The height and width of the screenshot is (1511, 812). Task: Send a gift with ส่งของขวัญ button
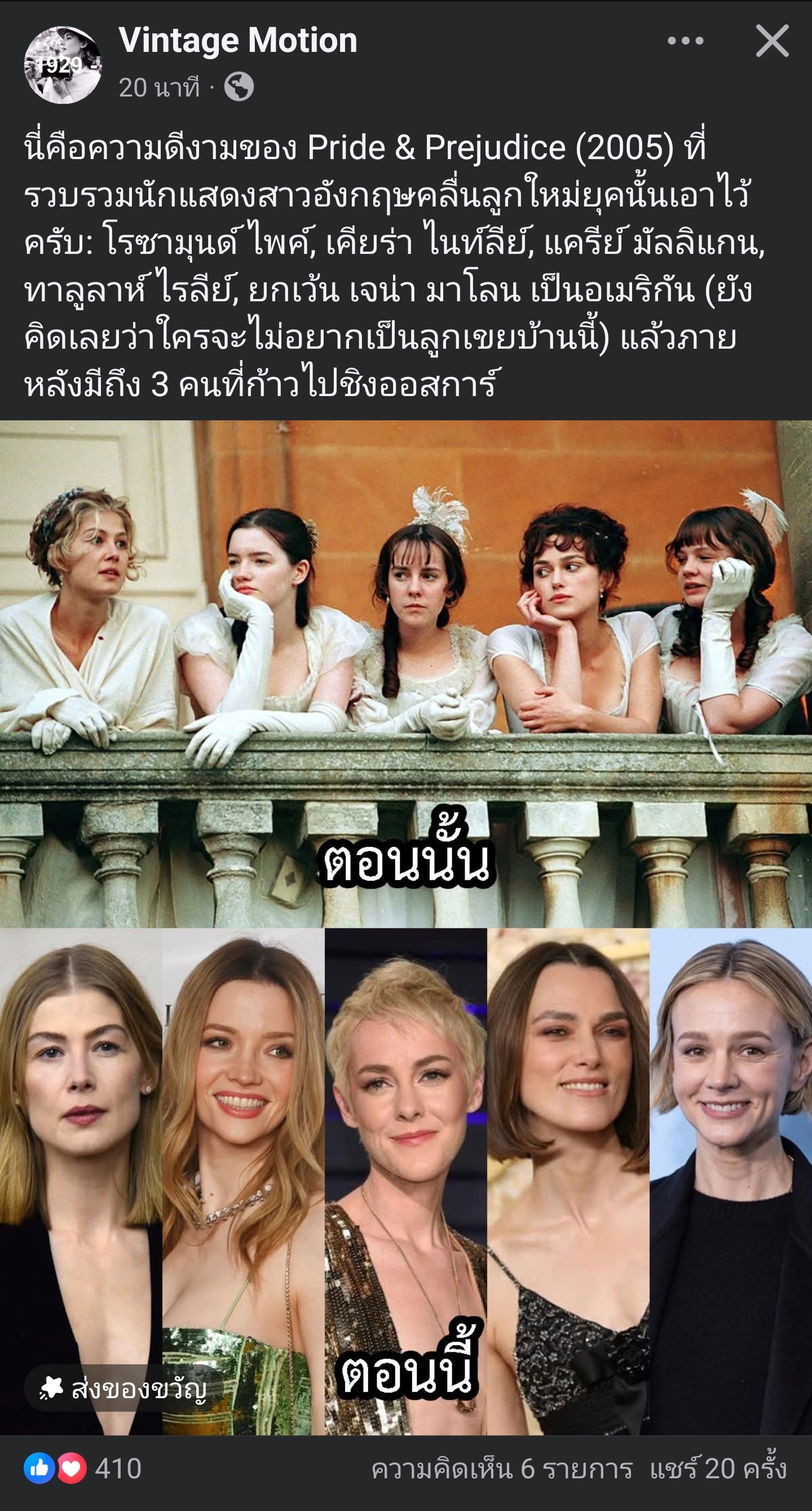123,1389
